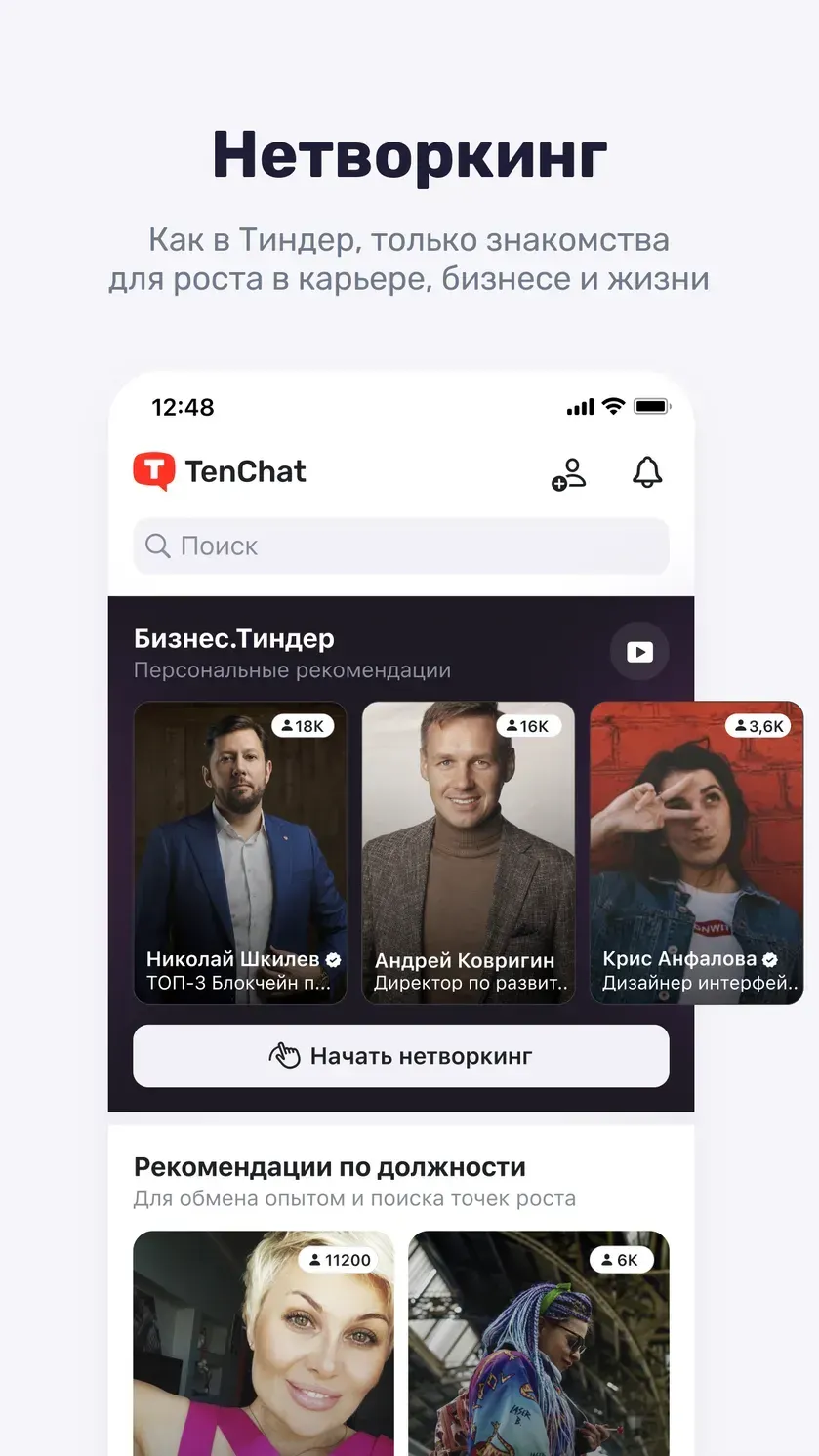
Task: Open the Рекомендации по должности section heading
Action: point(329,1166)
